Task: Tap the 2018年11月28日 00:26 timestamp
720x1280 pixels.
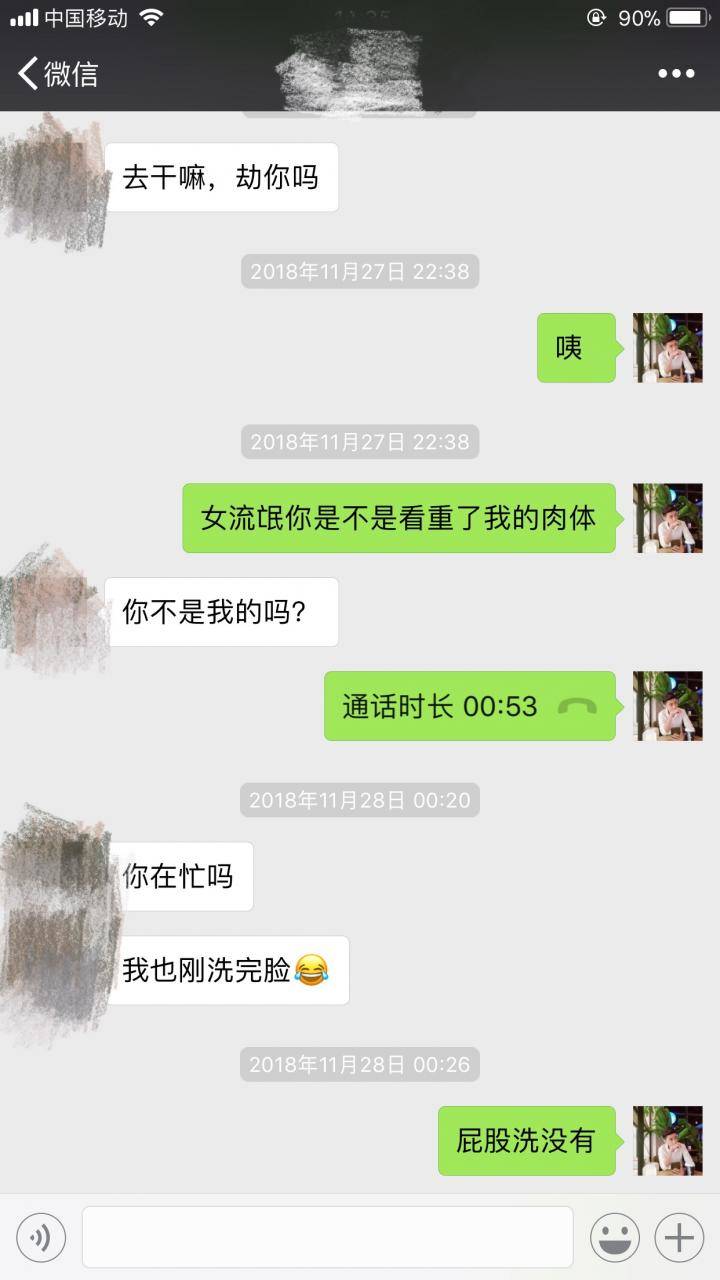Action: (x=360, y=1066)
